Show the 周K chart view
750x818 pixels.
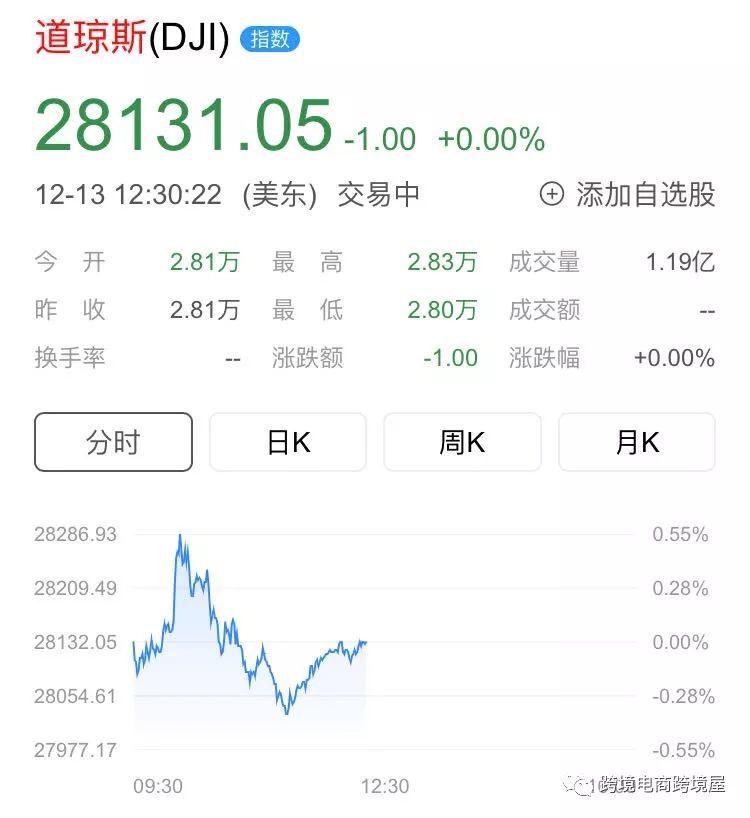462,442
